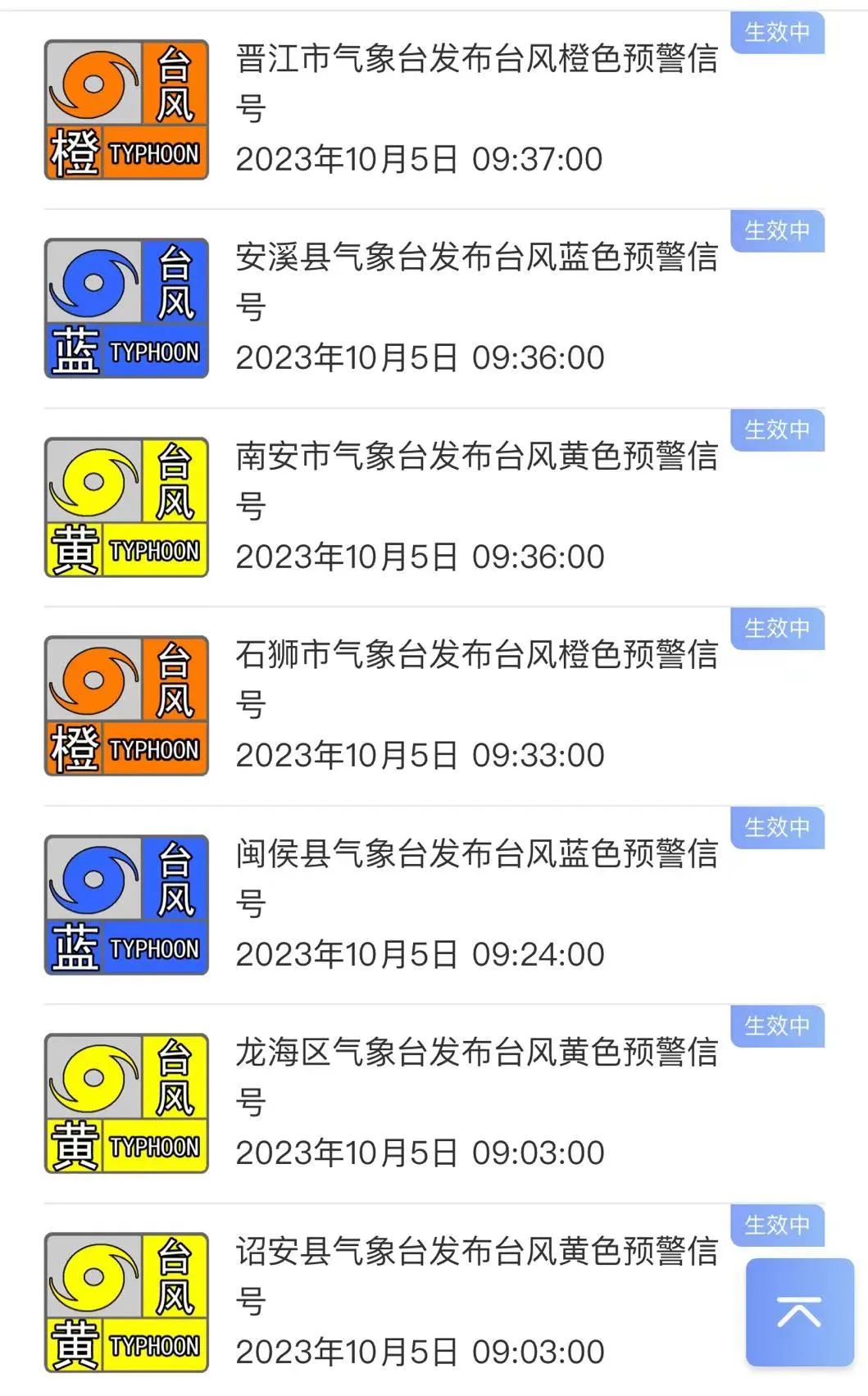View Zhao'an (诏安县) yellow typhoon warning
Image resolution: width=868 pixels, height=1396 pixels.
click(475, 1277)
